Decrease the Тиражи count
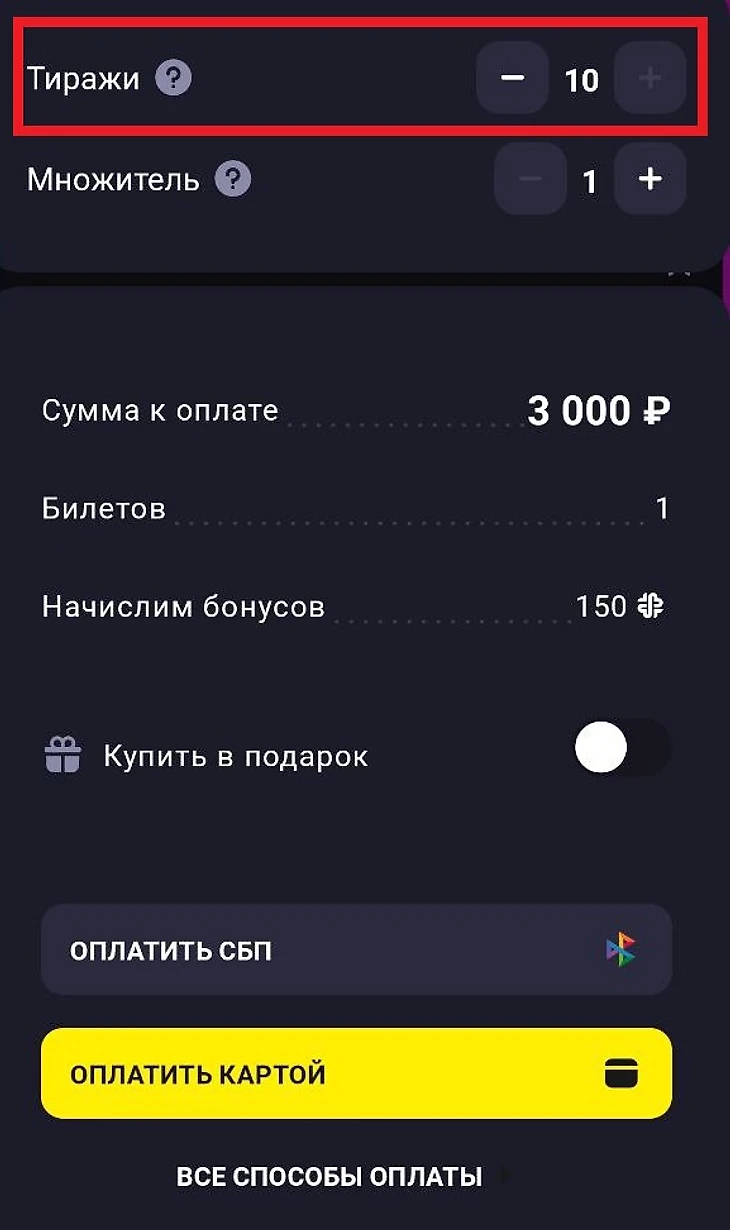Viewport: 730px width, 1230px height. pos(512,78)
